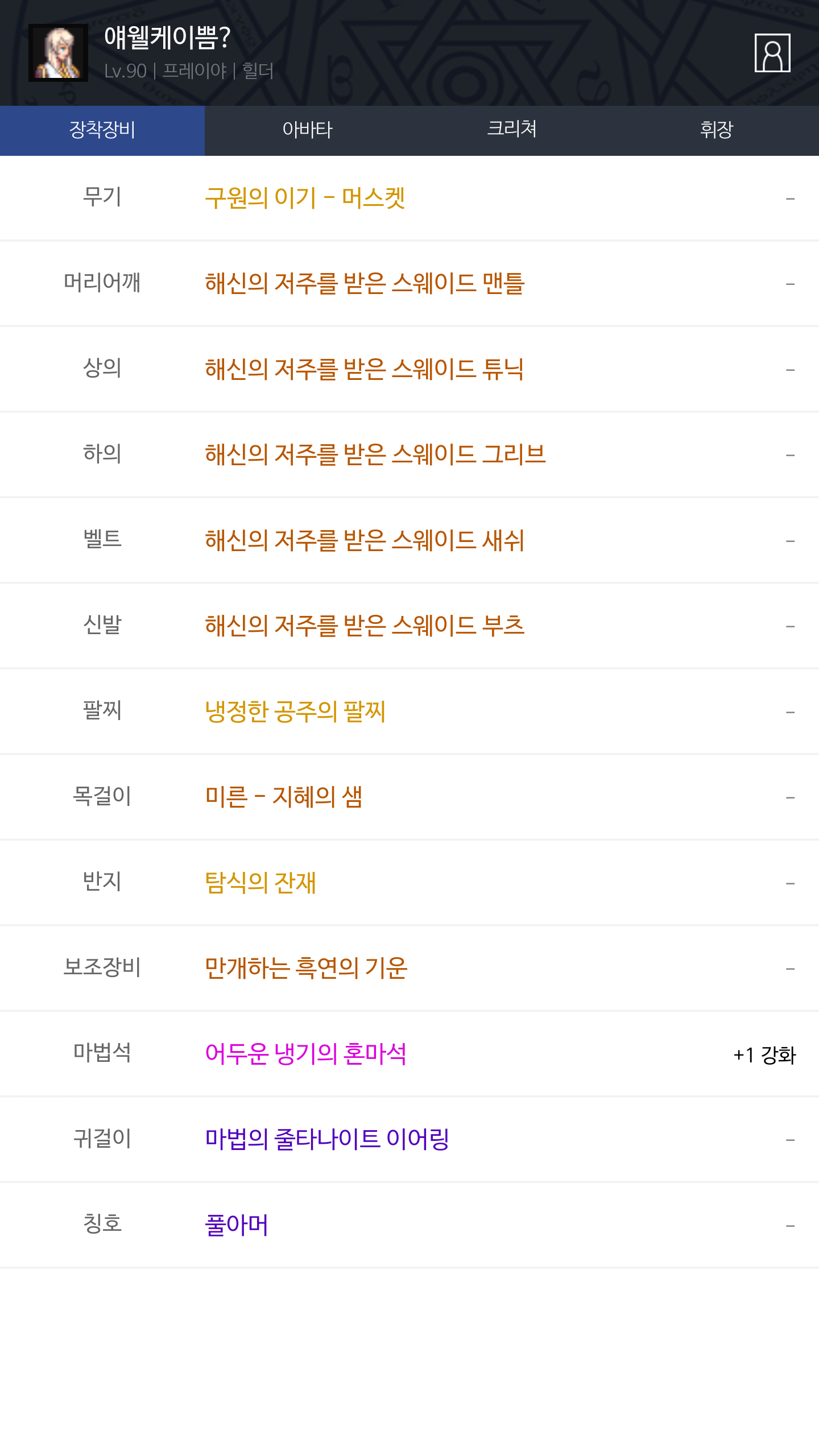Open weapon item 구원의 이기 - 머스켓
This screenshot has height=1456, width=819.
[x=305, y=198]
